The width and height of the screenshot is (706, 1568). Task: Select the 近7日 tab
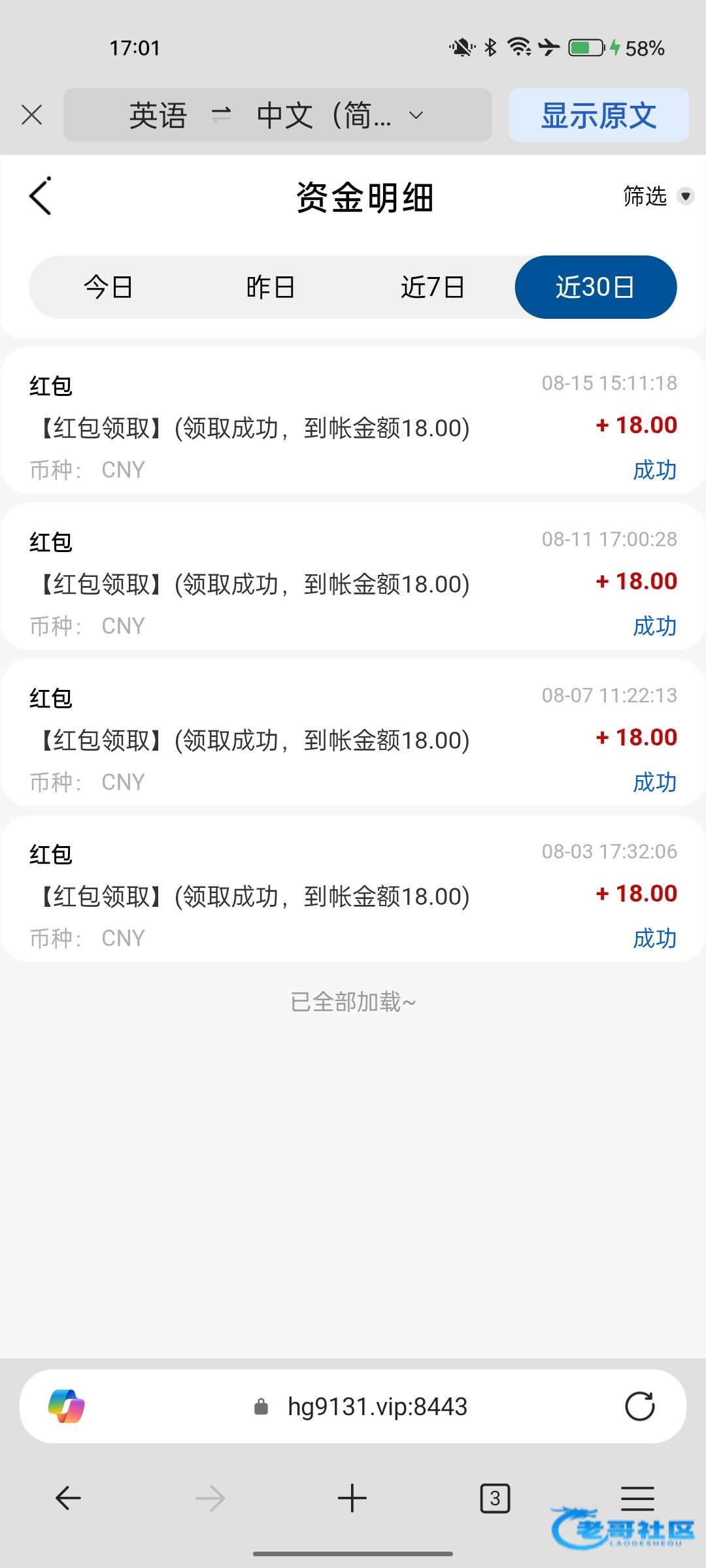pyautogui.click(x=433, y=287)
